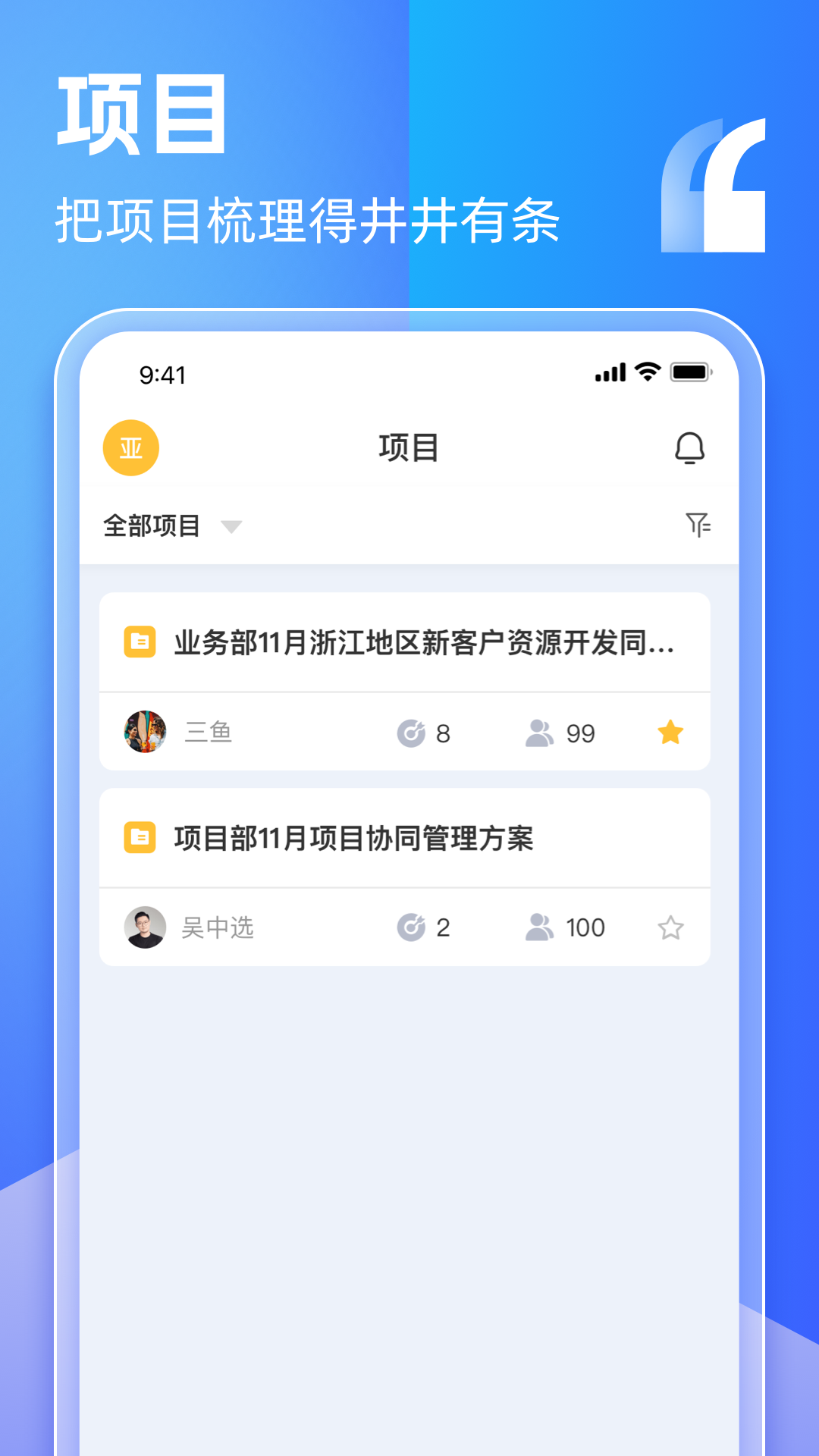Click the document icon beside 项目部11月项目协同管理方案
The width and height of the screenshot is (819, 1456).
click(140, 837)
